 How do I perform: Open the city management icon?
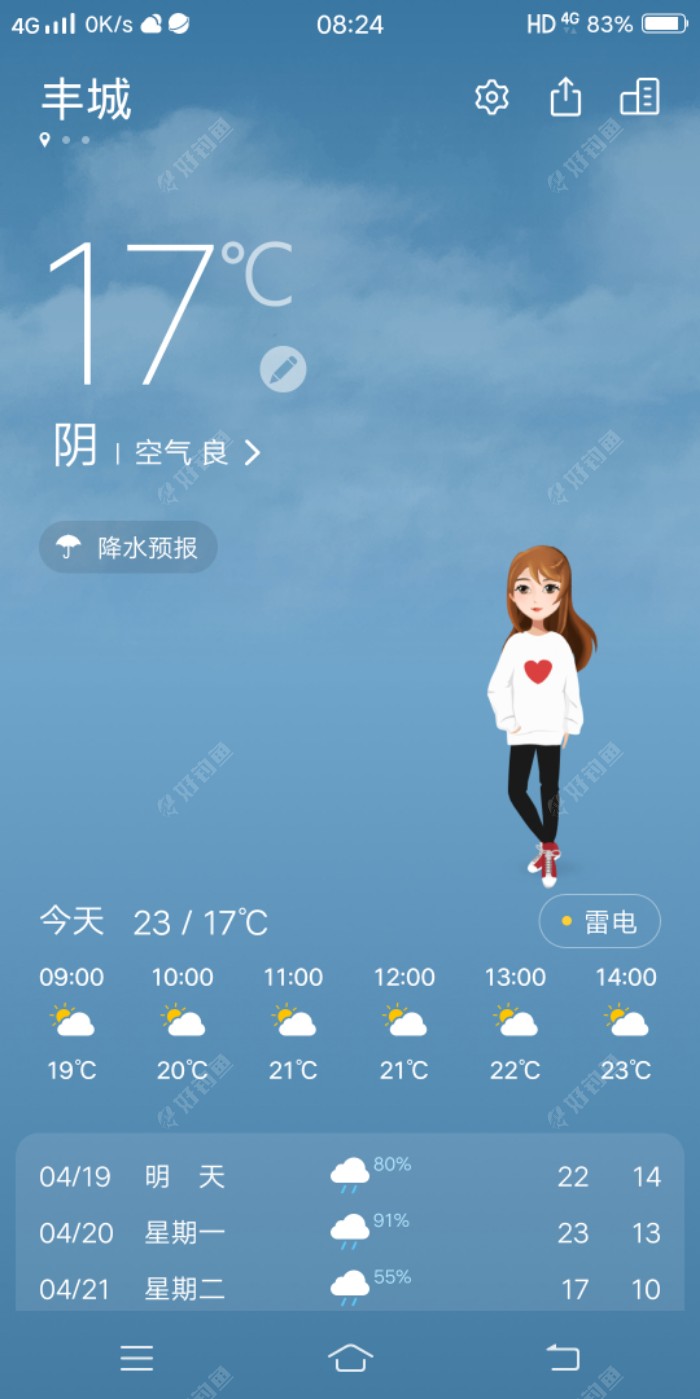pyautogui.click(x=640, y=98)
